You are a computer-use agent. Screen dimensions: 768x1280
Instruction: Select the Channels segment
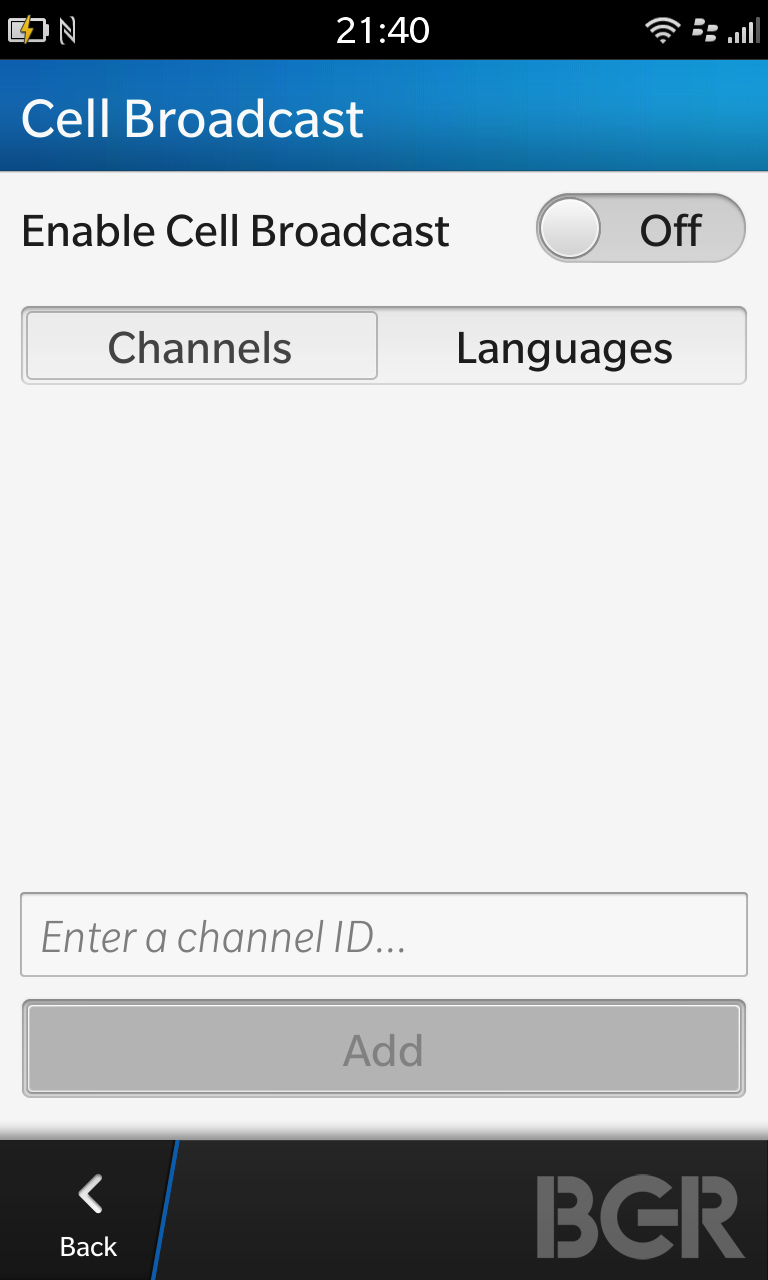[x=201, y=346]
